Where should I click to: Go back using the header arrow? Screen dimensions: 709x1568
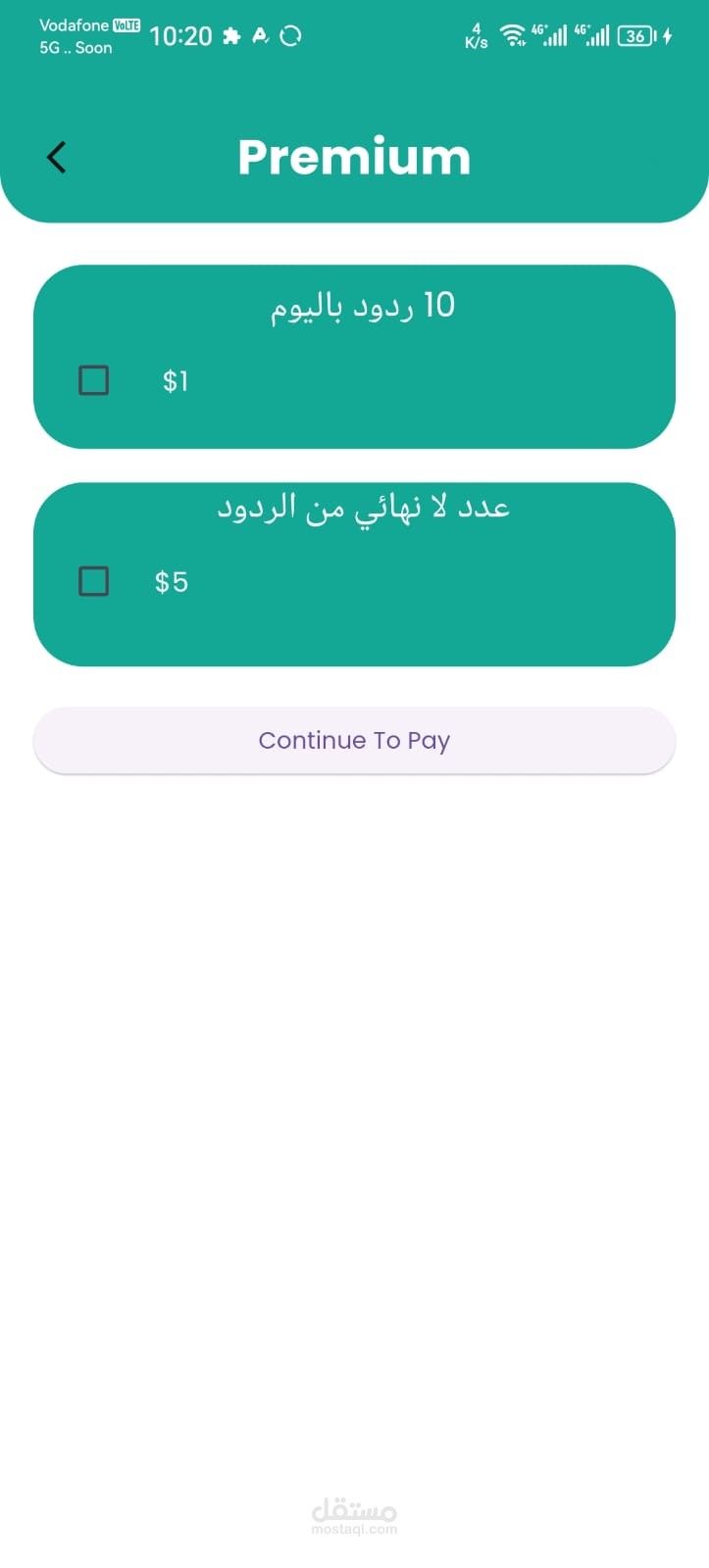[57, 157]
